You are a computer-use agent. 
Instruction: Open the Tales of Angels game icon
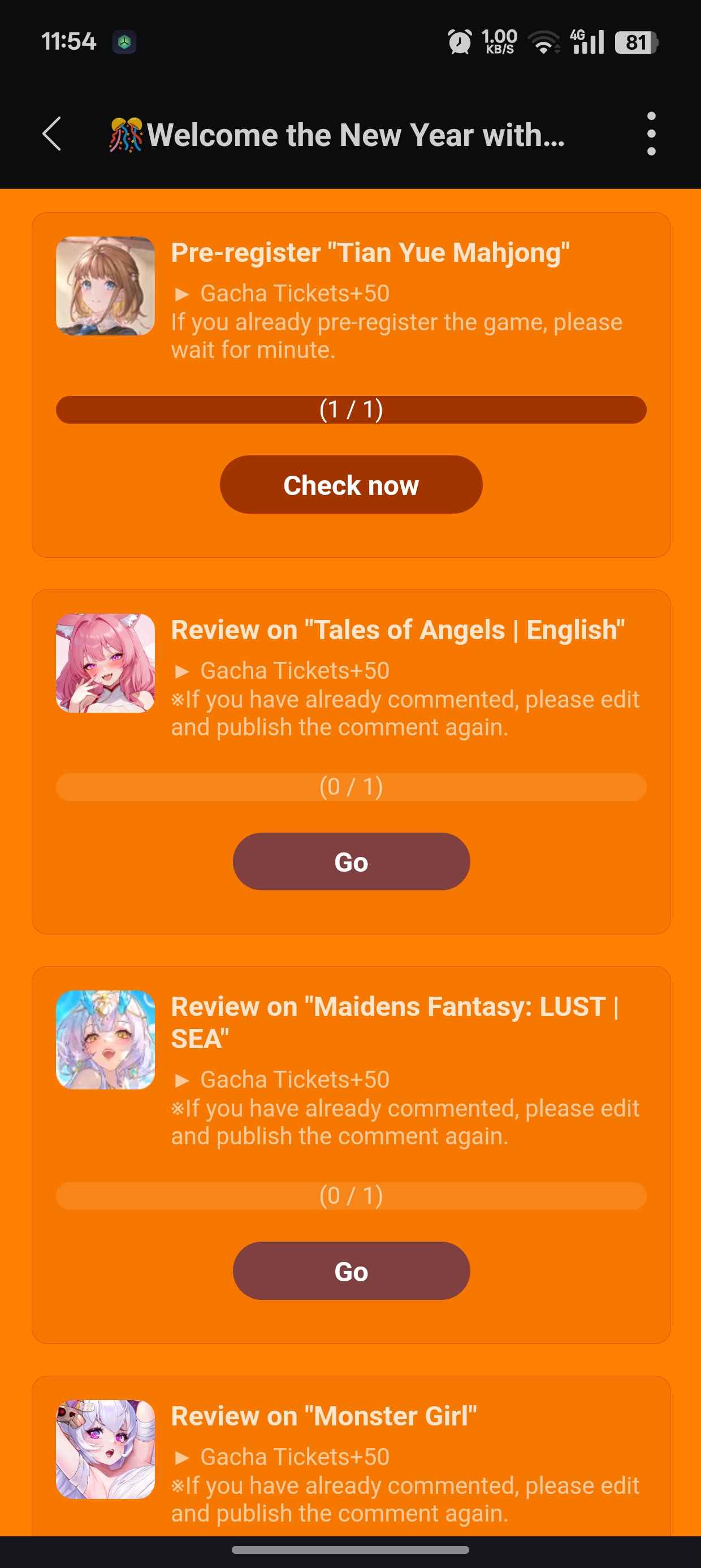pyautogui.click(x=105, y=663)
